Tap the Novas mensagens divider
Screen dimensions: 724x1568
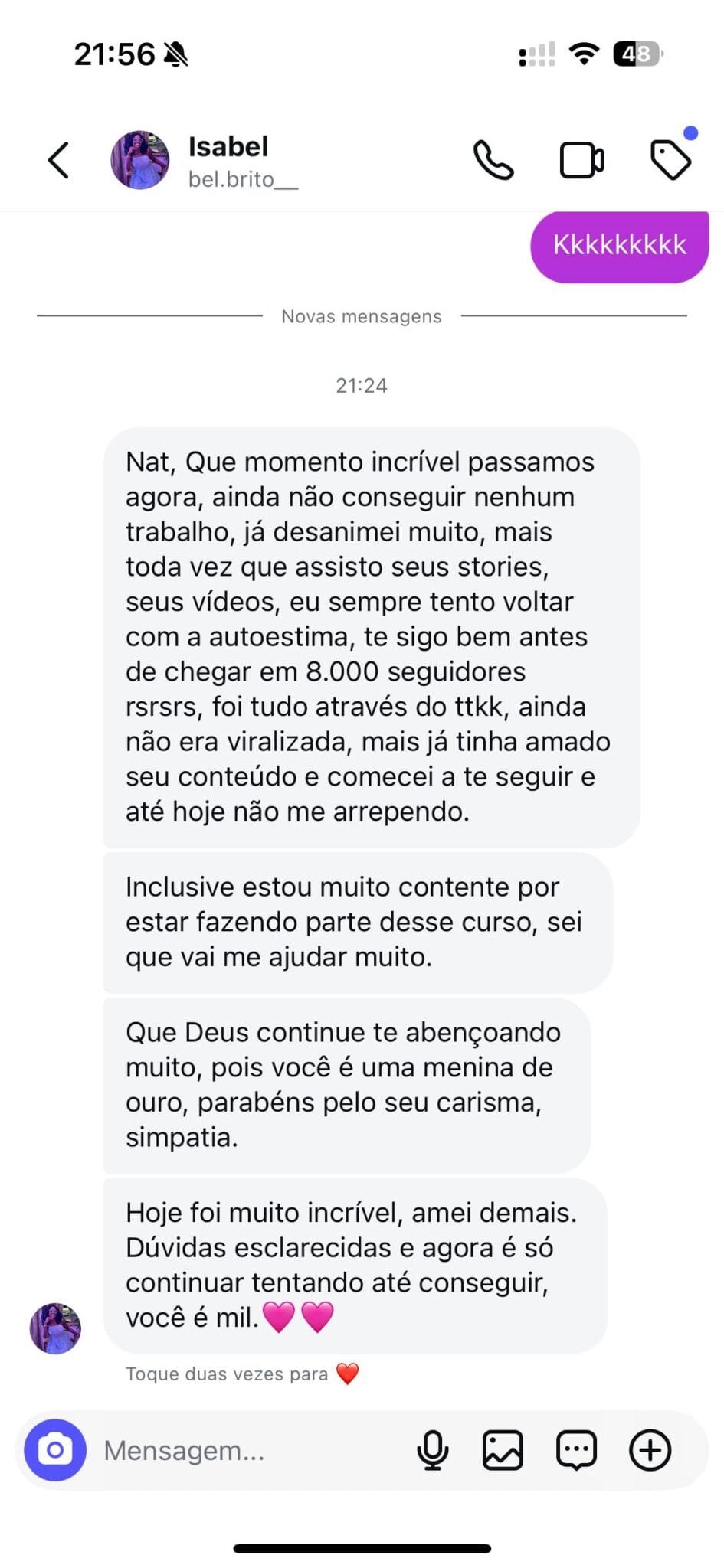click(x=362, y=315)
